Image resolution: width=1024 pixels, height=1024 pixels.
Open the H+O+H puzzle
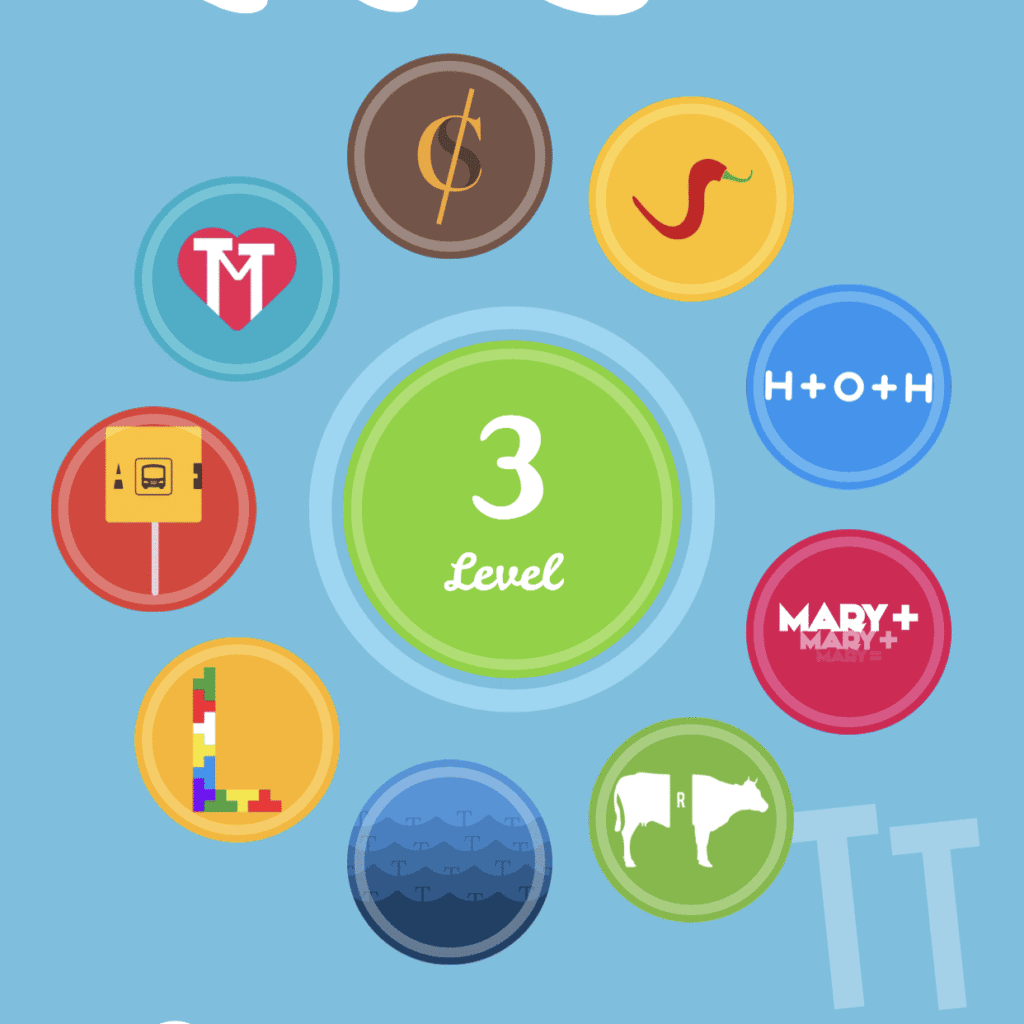coord(849,387)
